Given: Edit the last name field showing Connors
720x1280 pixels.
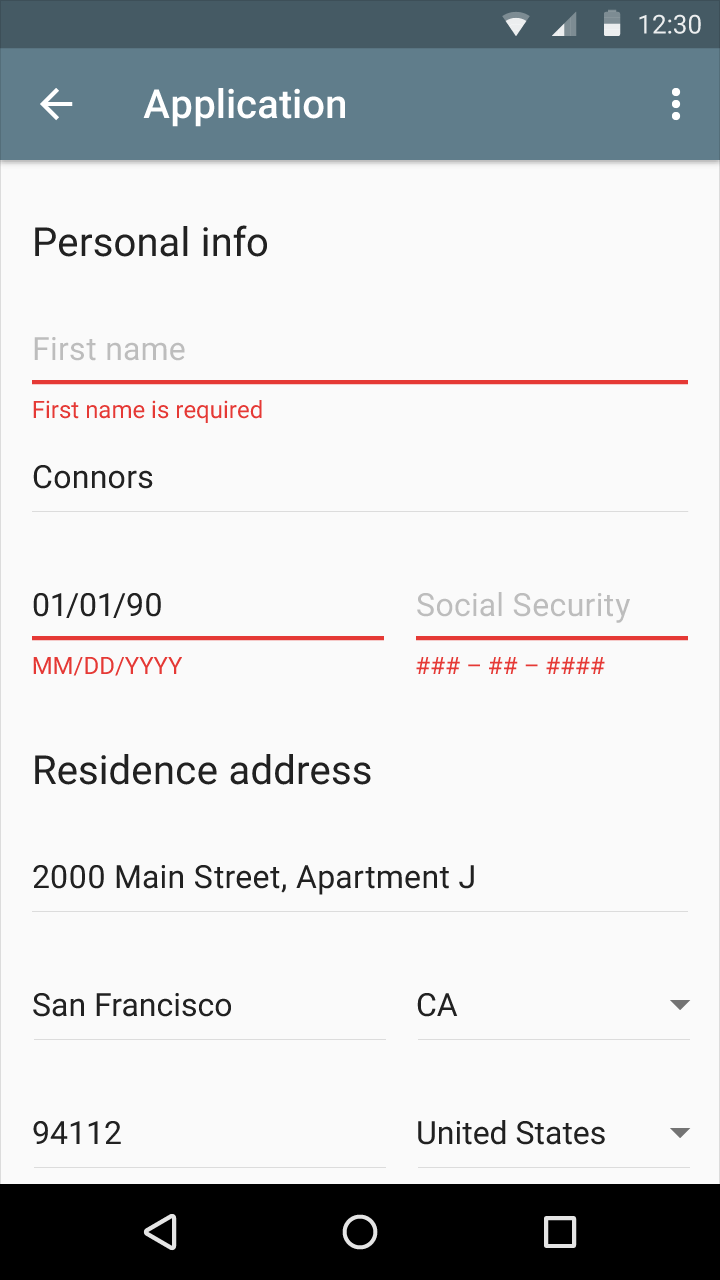Looking at the screenshot, I should pos(359,478).
